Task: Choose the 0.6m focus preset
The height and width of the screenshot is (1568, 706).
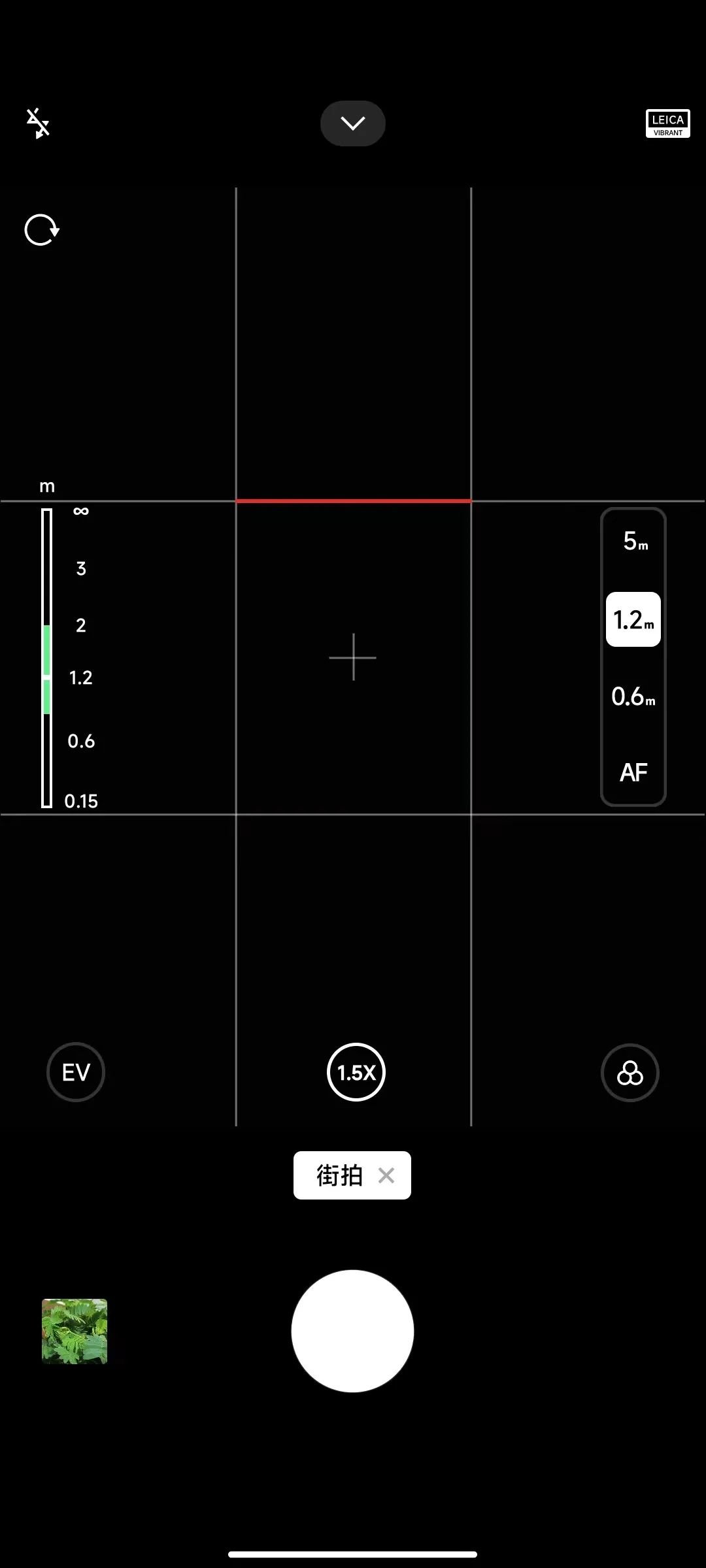Action: click(633, 696)
